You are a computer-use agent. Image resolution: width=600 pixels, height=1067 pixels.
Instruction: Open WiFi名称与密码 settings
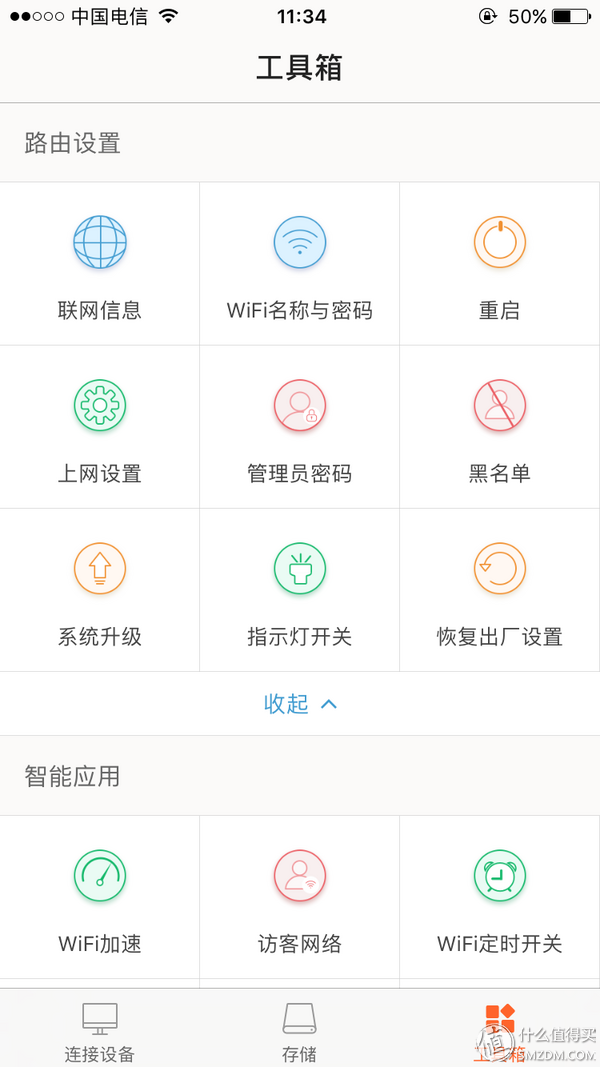pos(299,264)
